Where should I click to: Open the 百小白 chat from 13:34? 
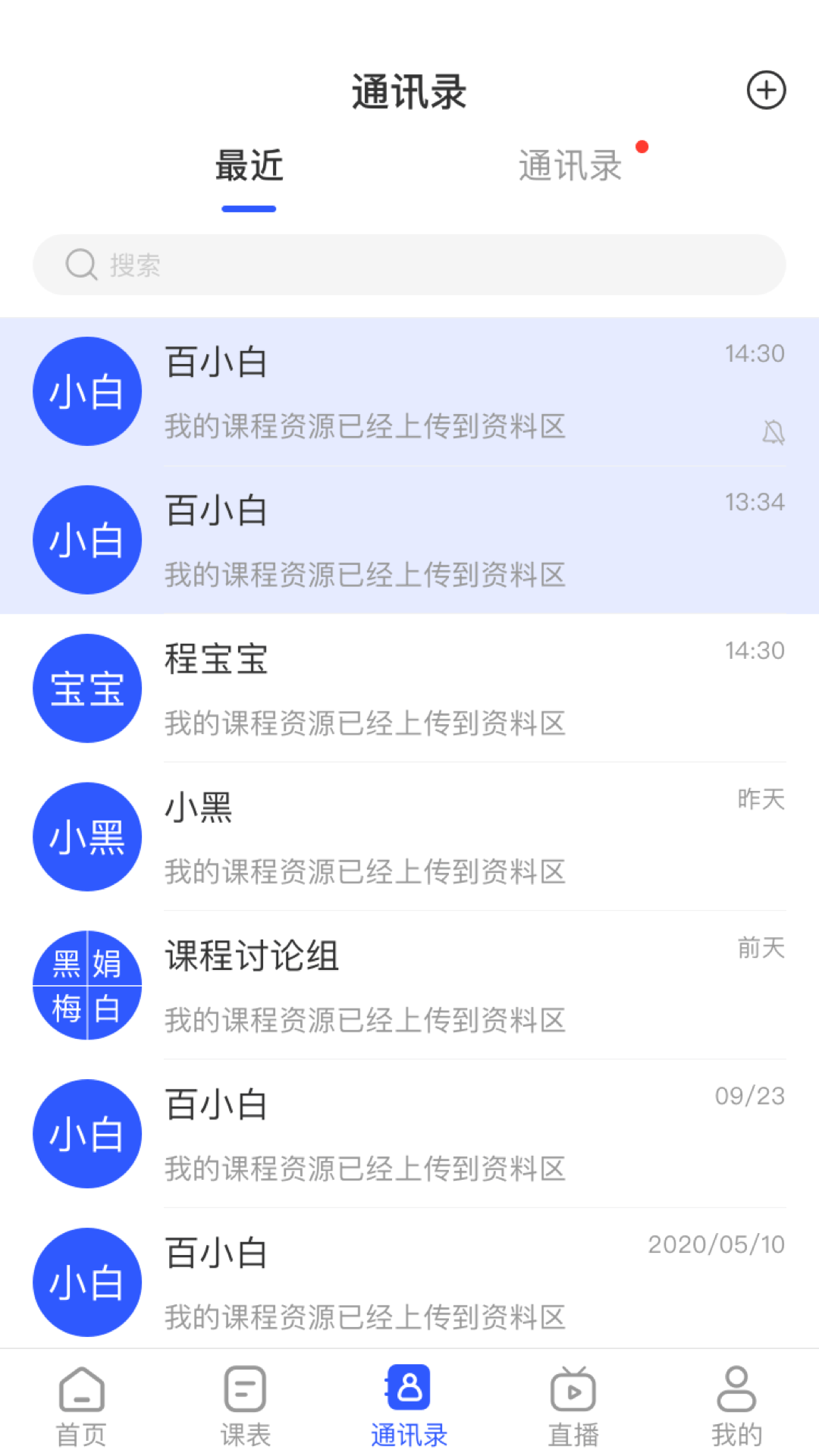coord(409,540)
